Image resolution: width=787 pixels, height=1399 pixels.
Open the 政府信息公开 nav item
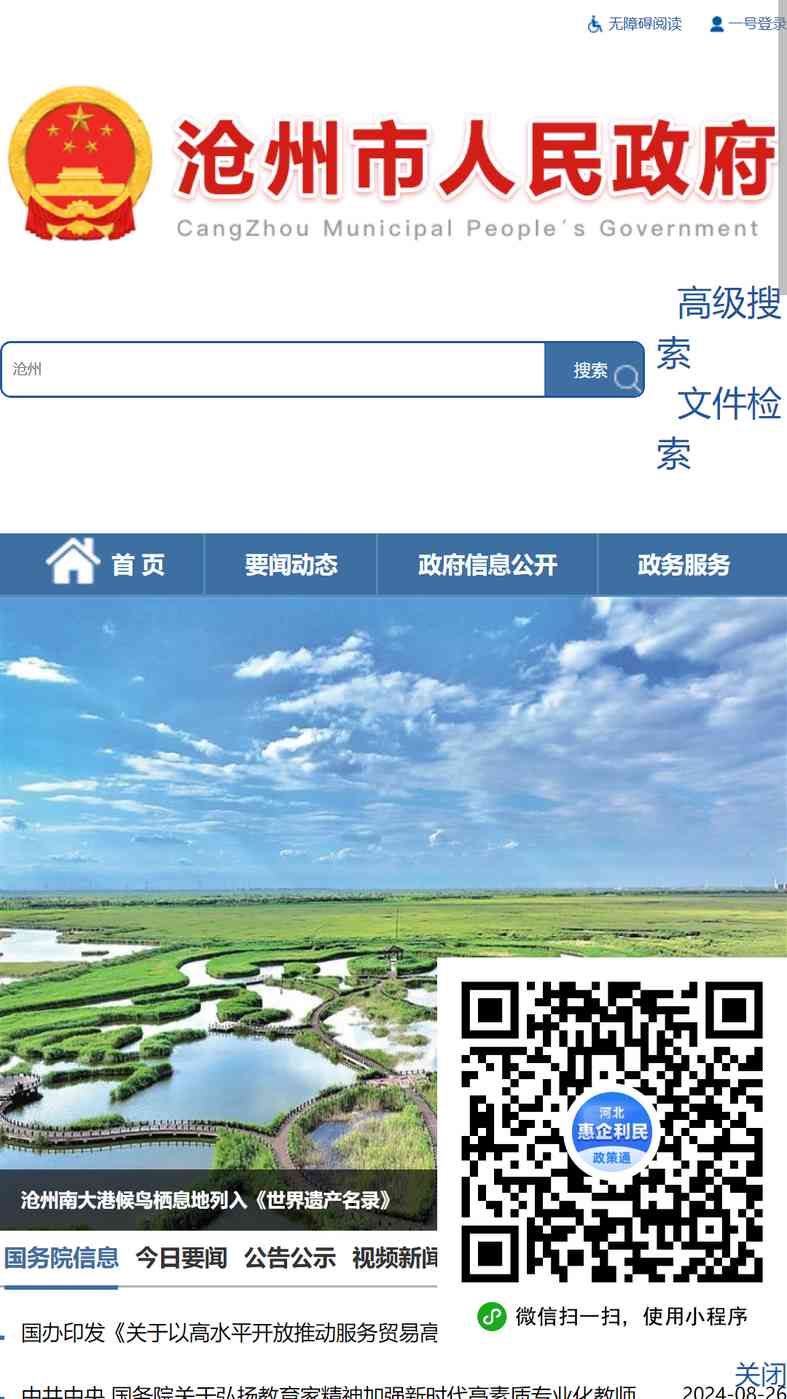[487, 564]
